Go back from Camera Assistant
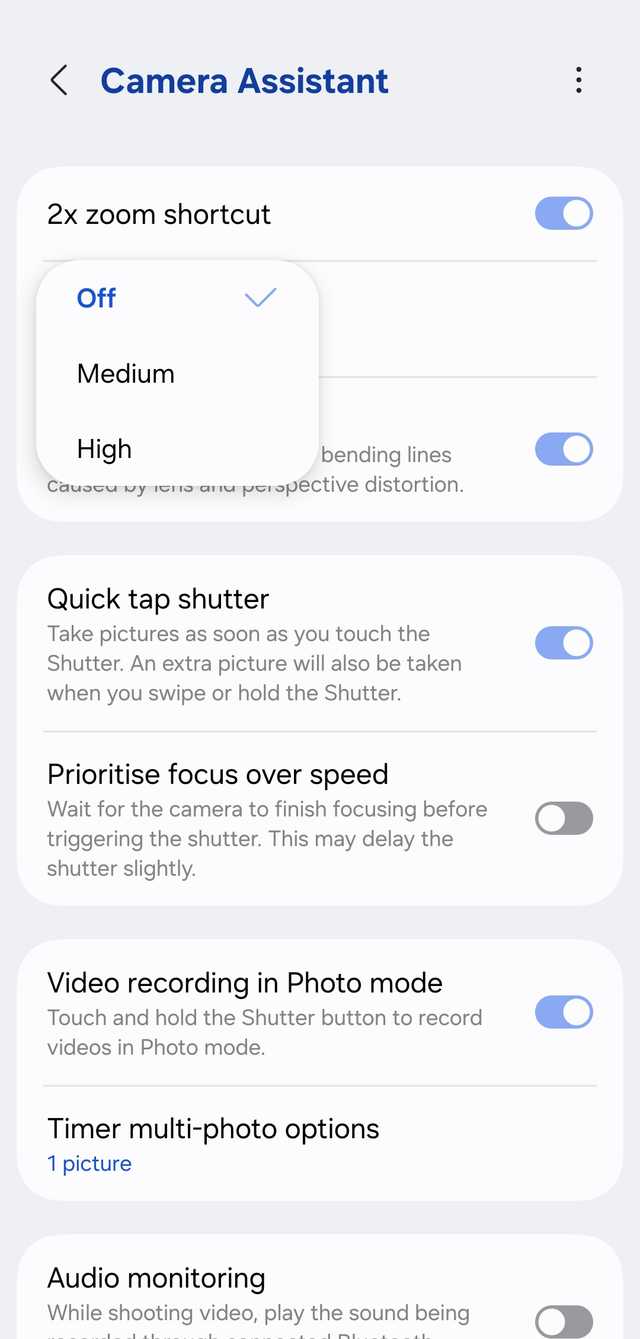 59,81
